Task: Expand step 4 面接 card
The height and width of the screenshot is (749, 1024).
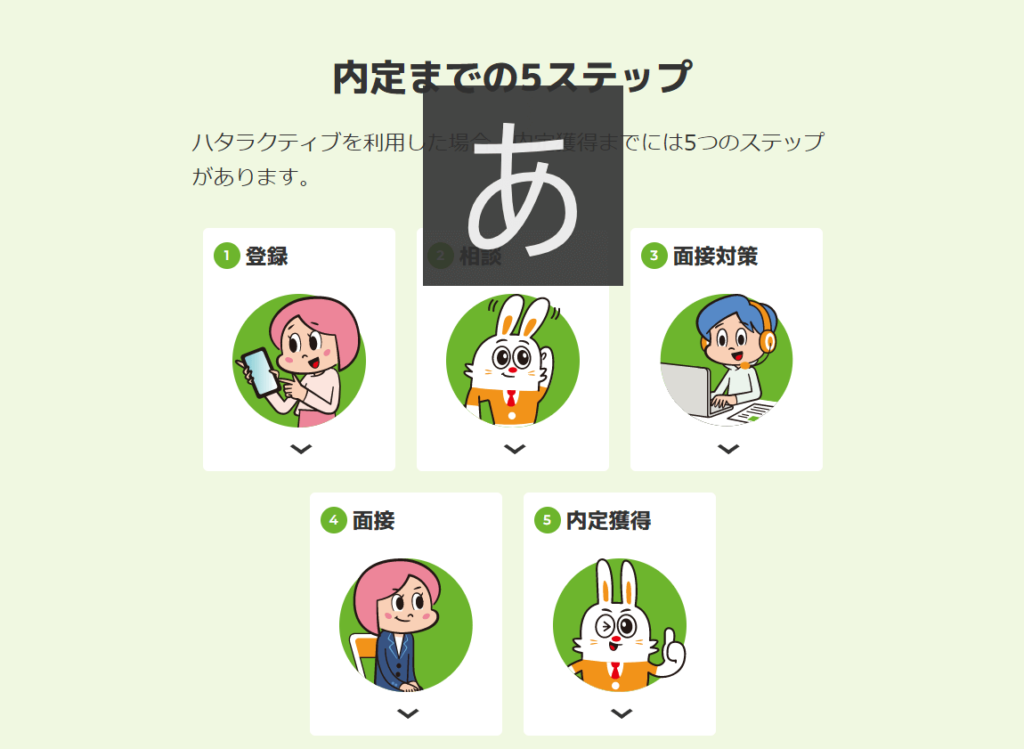Action: (x=407, y=714)
